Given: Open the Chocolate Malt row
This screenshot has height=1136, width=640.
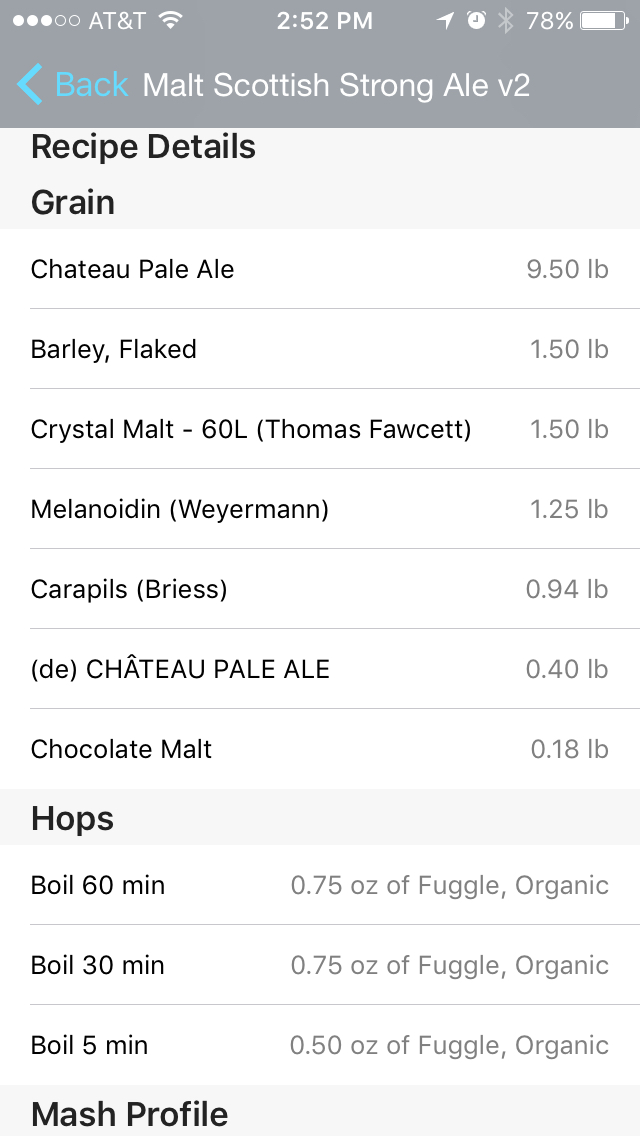Looking at the screenshot, I should point(320,749).
